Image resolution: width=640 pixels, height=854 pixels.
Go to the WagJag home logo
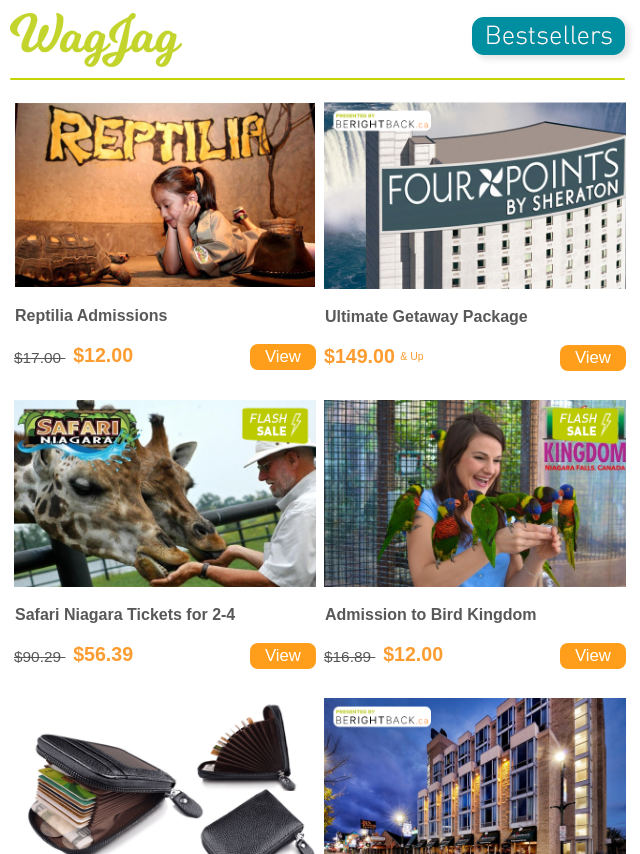(96, 38)
